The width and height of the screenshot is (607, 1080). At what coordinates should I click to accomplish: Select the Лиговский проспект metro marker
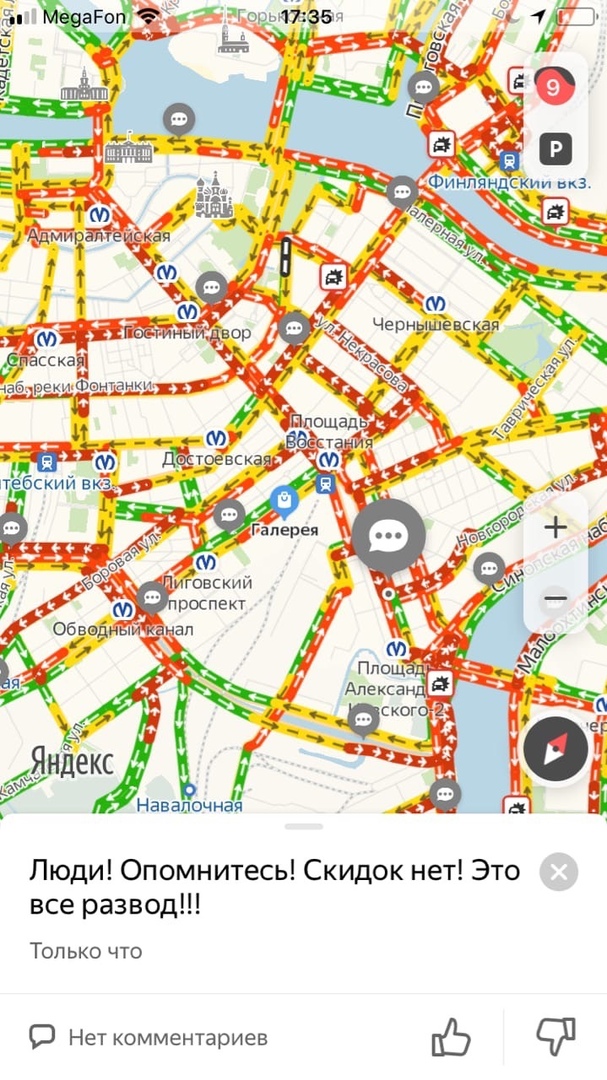pos(205,562)
